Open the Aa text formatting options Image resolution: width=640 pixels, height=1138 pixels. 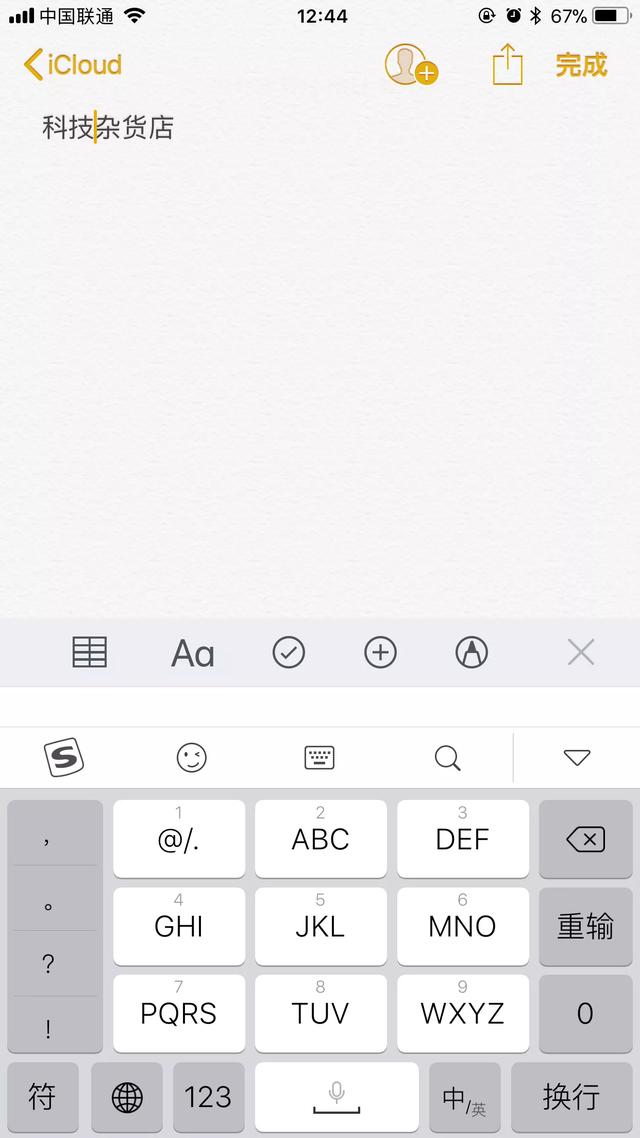(x=192, y=653)
